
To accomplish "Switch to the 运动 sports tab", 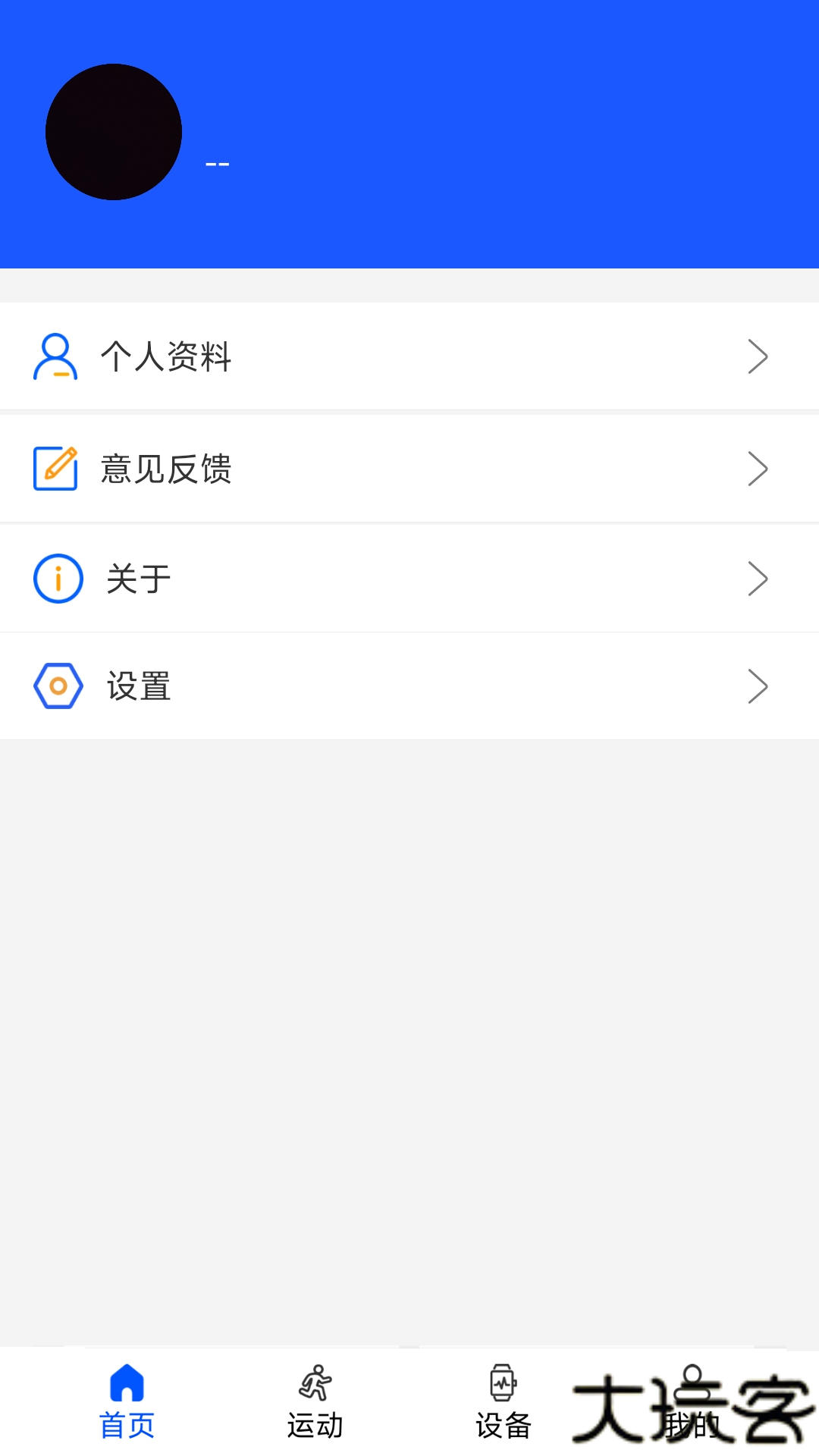I will point(315,1403).
